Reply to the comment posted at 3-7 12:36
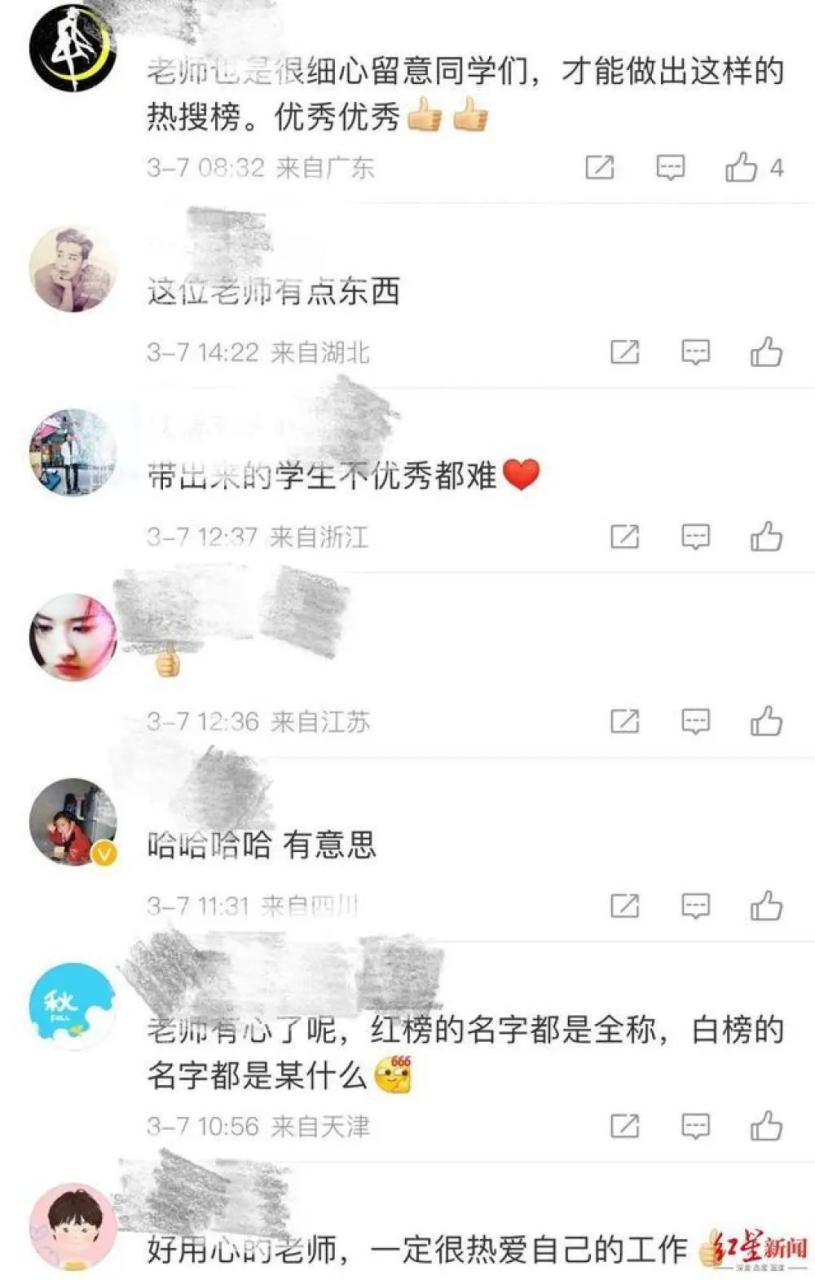815x1280 pixels. pyautogui.click(x=696, y=720)
